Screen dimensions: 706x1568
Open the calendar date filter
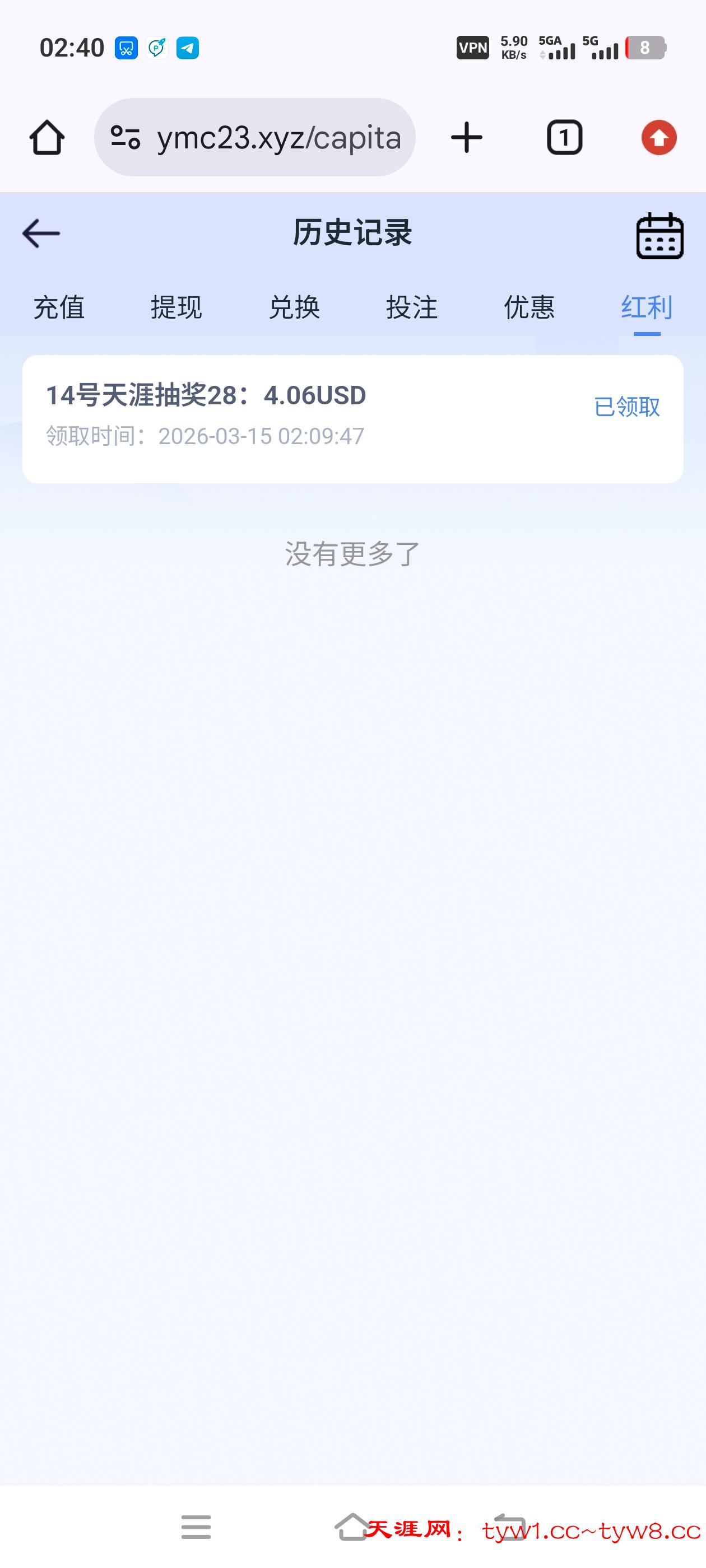click(x=659, y=236)
